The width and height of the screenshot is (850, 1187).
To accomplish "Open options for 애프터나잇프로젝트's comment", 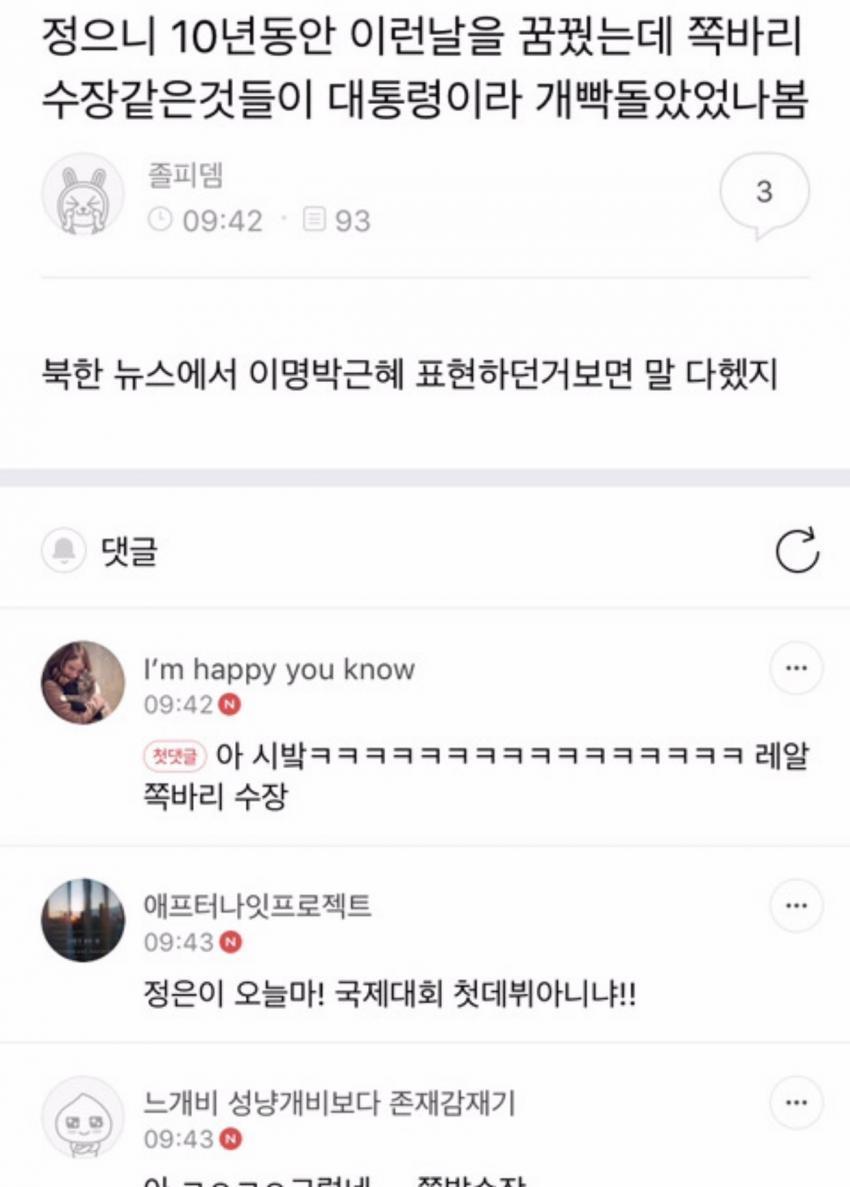I will [796, 907].
